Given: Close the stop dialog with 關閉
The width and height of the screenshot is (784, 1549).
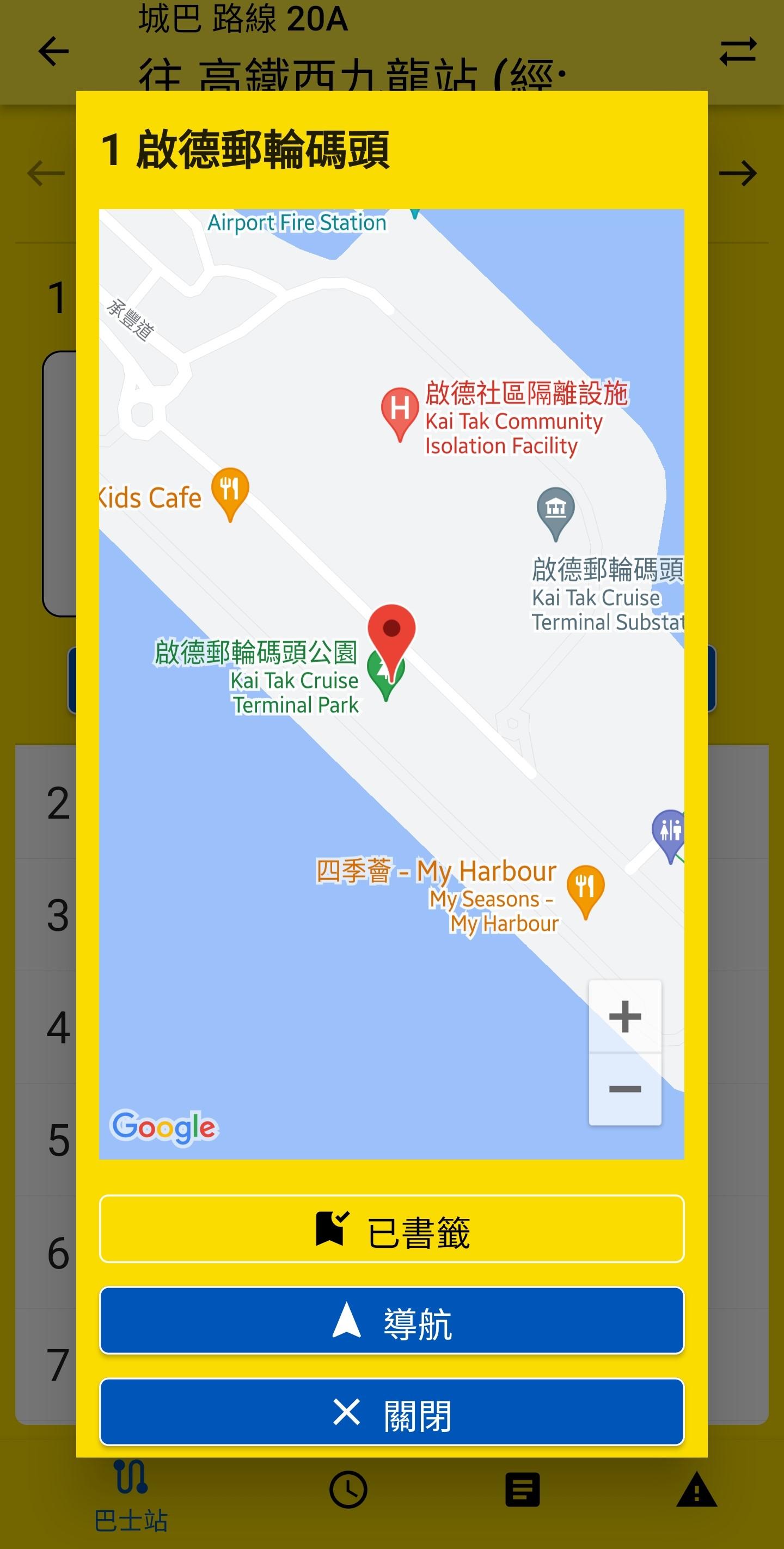Looking at the screenshot, I should 391,1411.
